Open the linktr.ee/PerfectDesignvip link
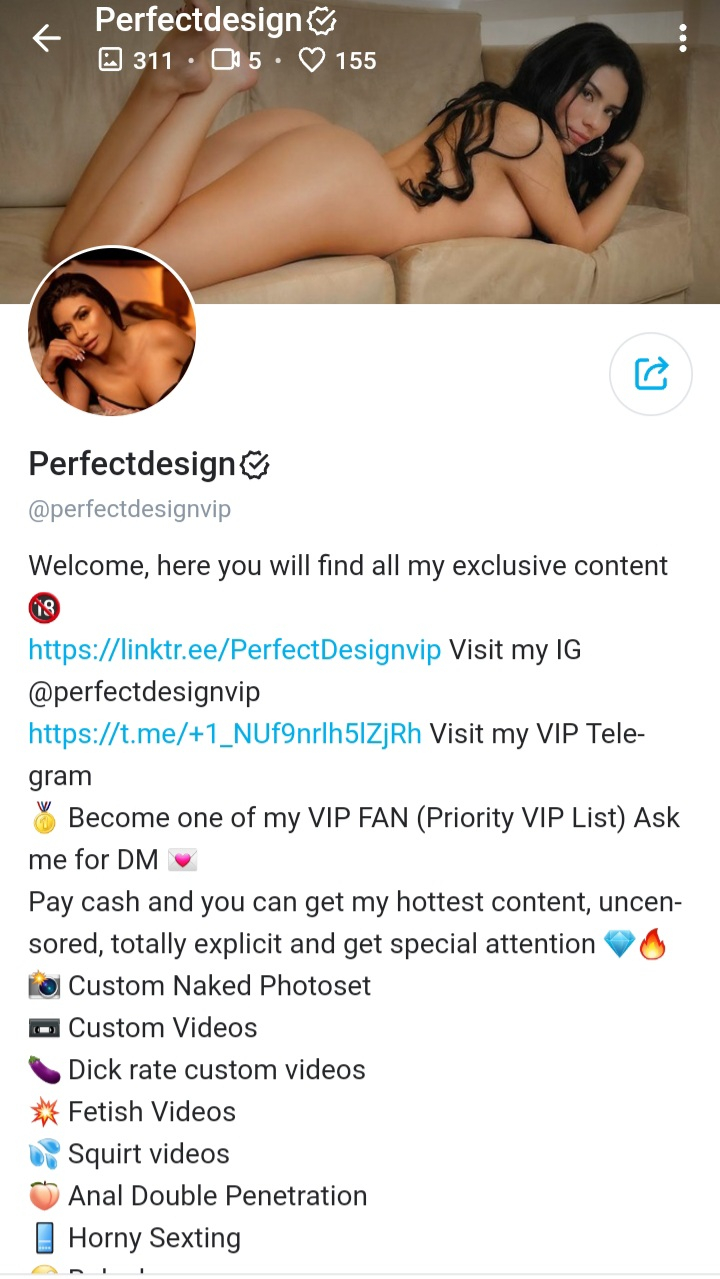Screen dimensions: 720x1279 pyautogui.click(x=234, y=650)
